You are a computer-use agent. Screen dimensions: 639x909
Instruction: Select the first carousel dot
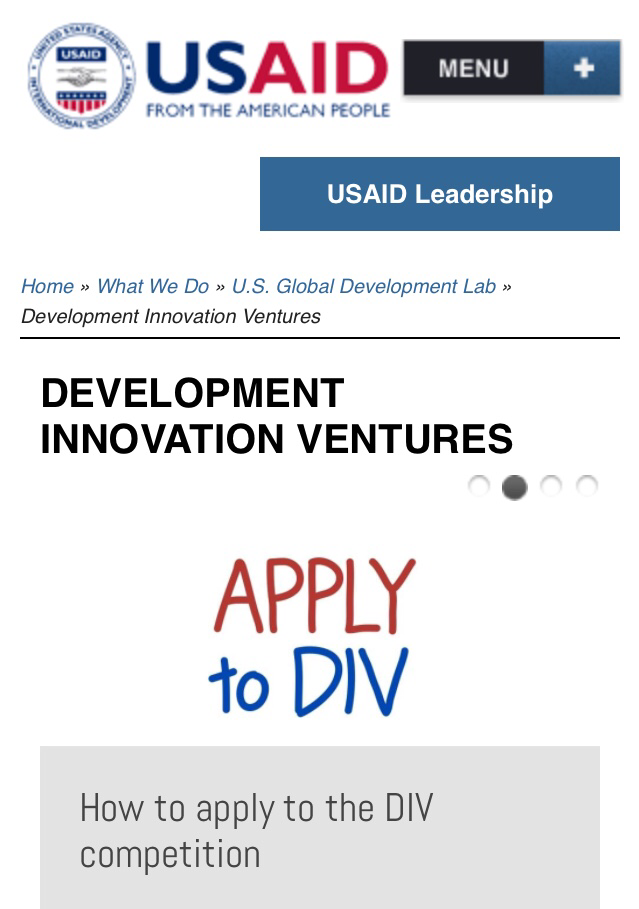point(479,487)
